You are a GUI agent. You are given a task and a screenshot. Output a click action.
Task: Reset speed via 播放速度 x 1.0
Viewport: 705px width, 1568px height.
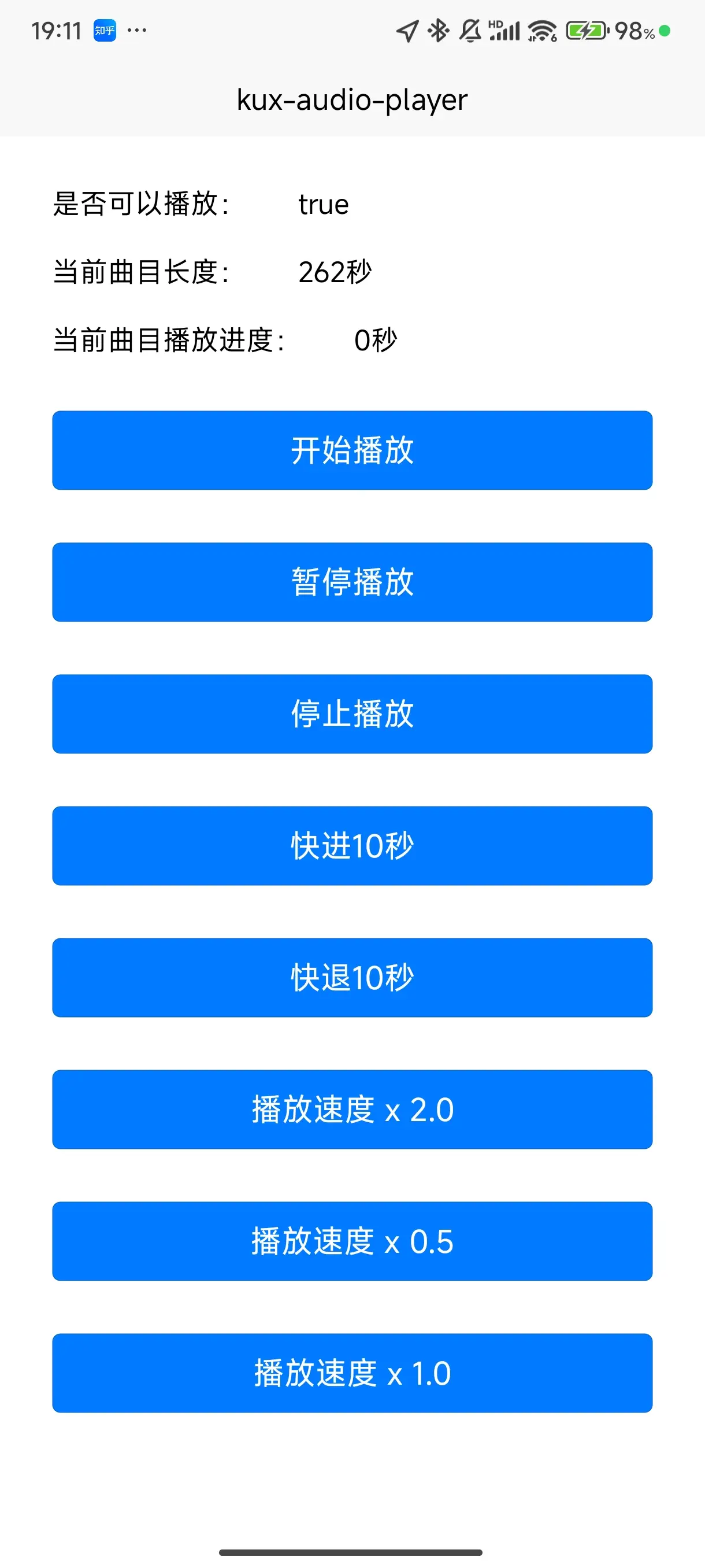click(x=352, y=1373)
